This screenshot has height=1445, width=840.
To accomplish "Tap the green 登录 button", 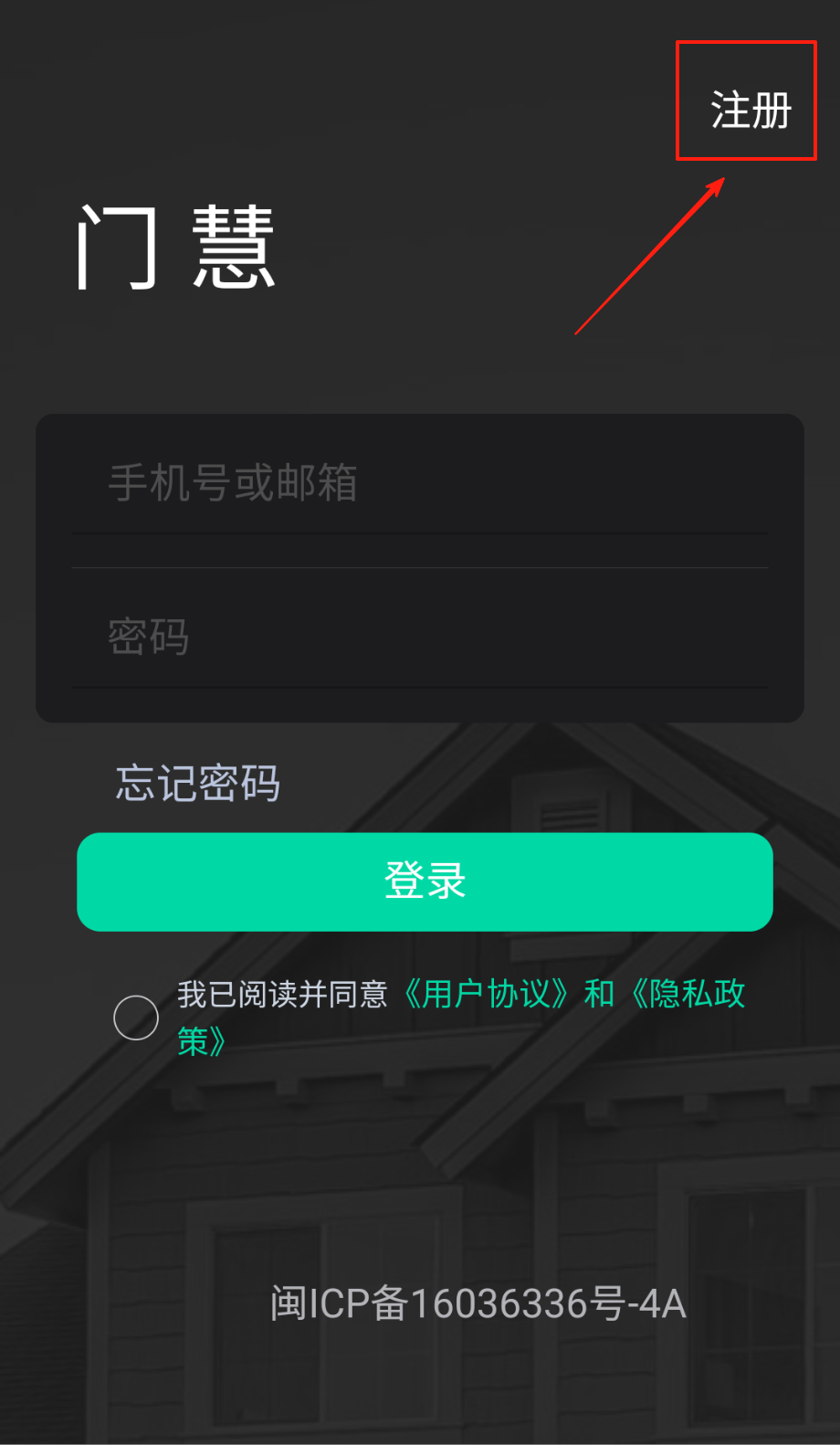I will point(425,881).
